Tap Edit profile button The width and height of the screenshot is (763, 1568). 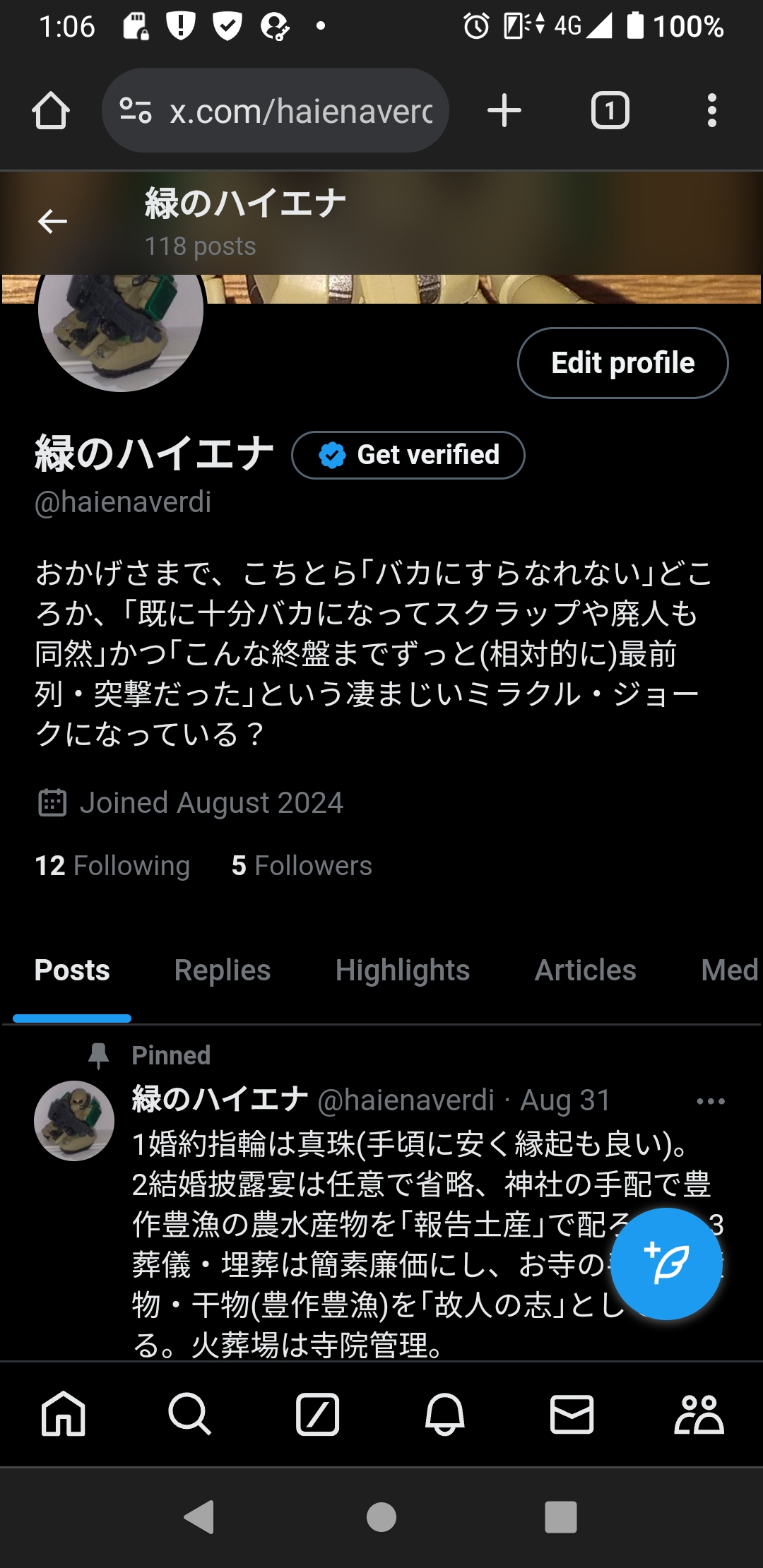(x=622, y=363)
